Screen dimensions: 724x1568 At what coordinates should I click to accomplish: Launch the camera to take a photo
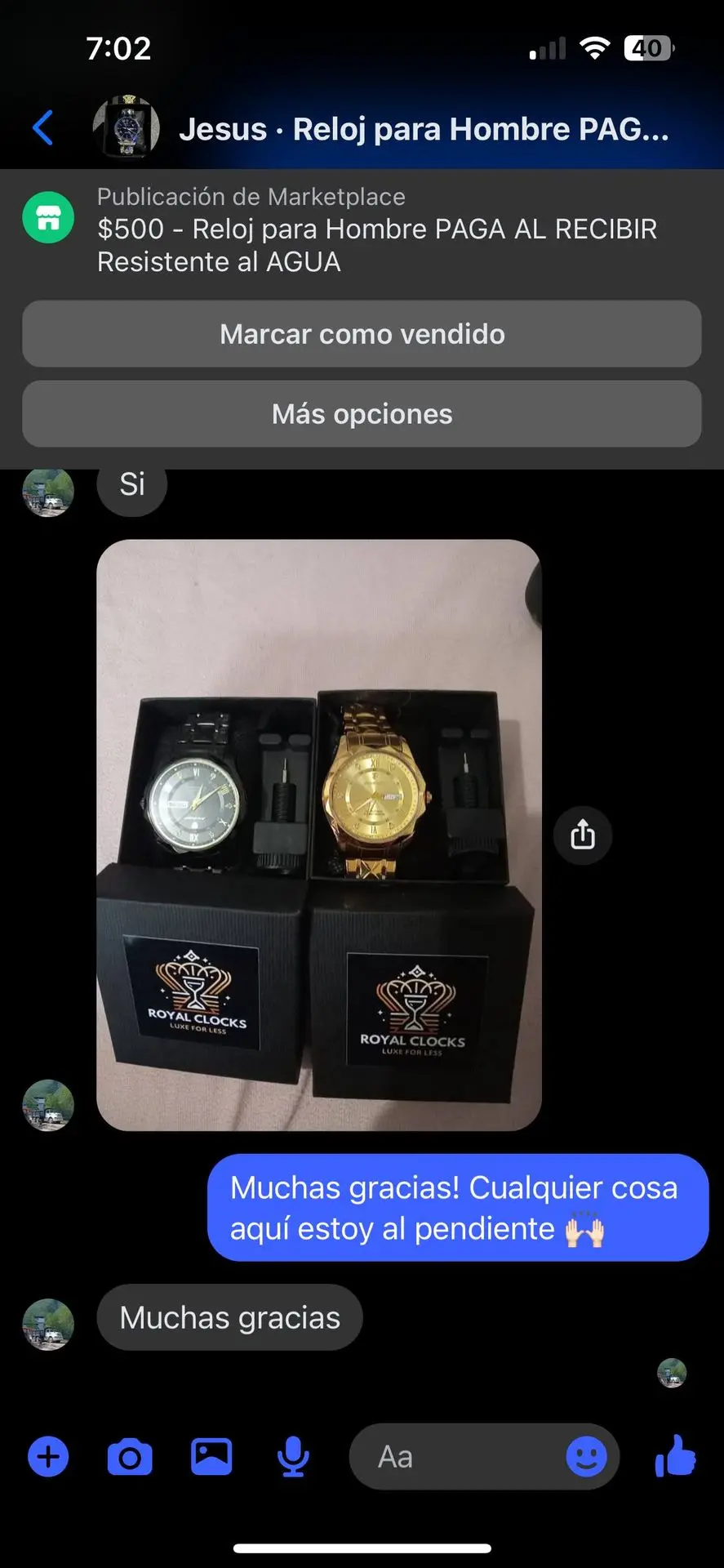pyautogui.click(x=130, y=1457)
